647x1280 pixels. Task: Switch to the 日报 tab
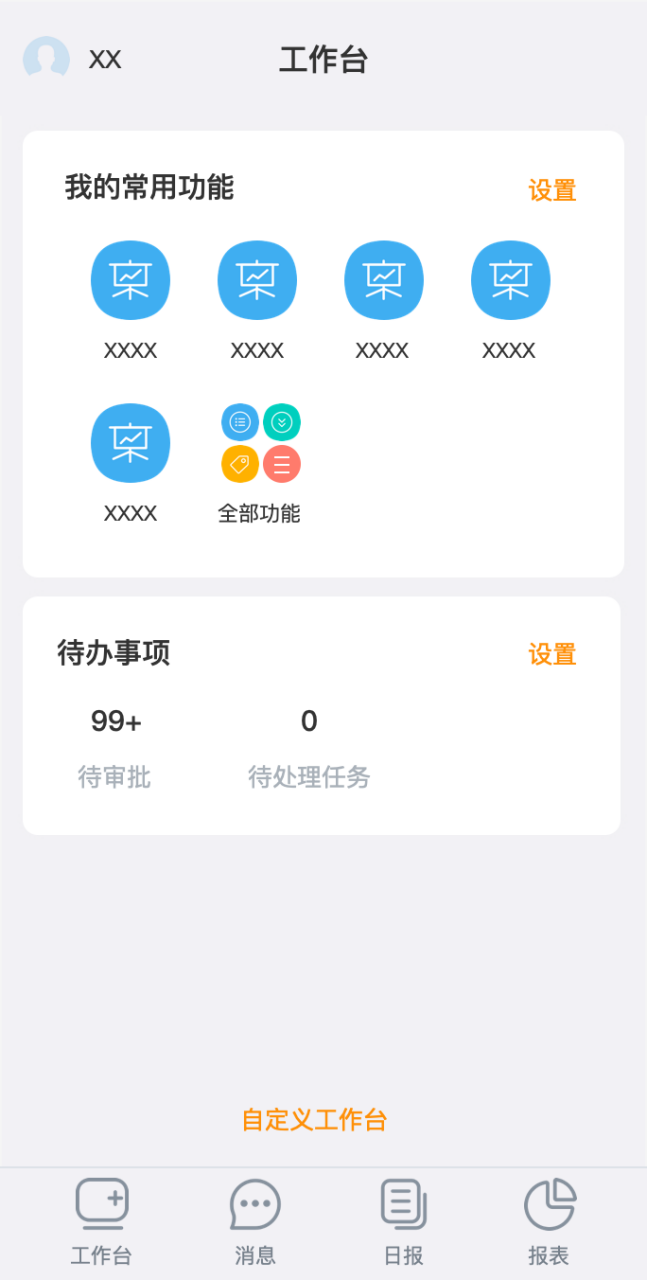(403, 1222)
